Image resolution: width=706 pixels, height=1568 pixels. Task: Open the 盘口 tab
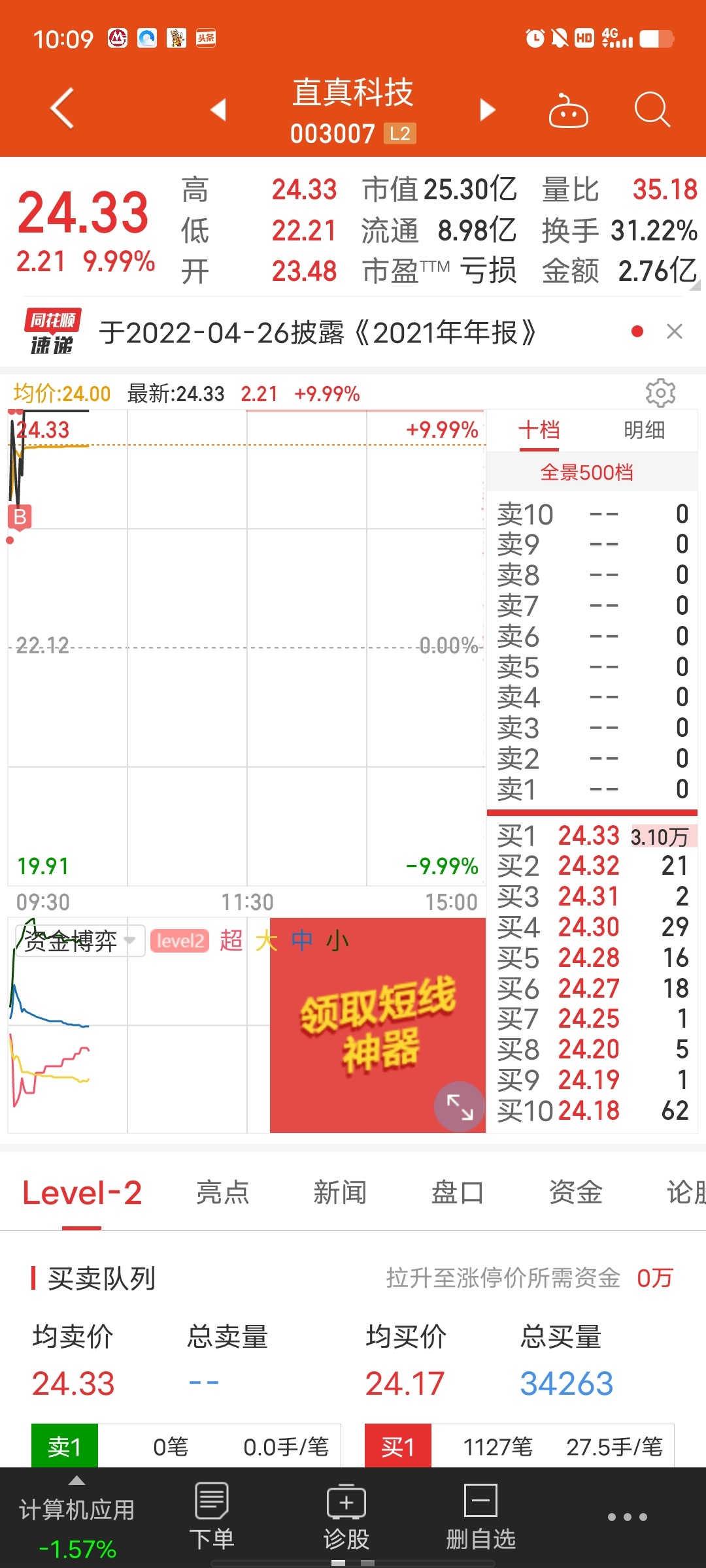pyautogui.click(x=458, y=1193)
